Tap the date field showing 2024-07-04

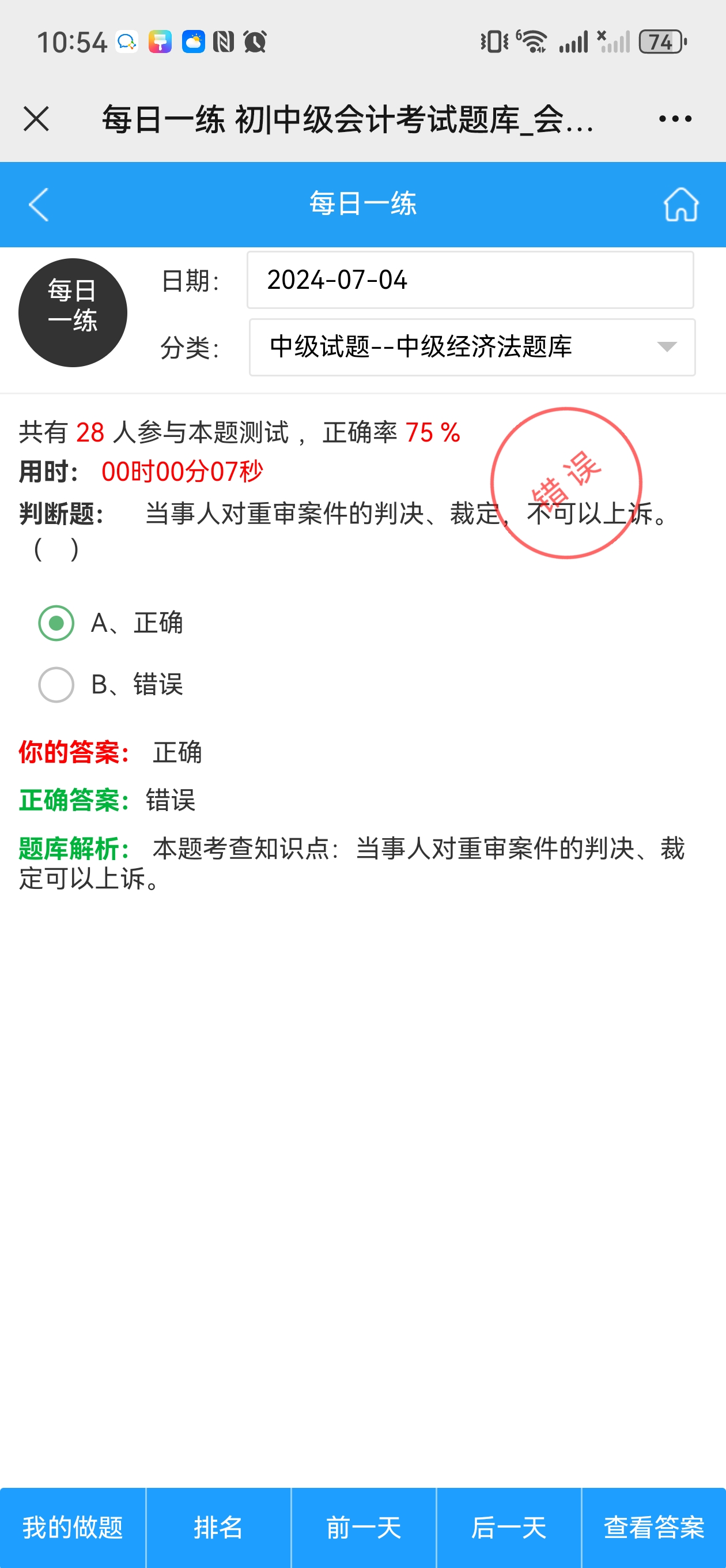tap(470, 280)
